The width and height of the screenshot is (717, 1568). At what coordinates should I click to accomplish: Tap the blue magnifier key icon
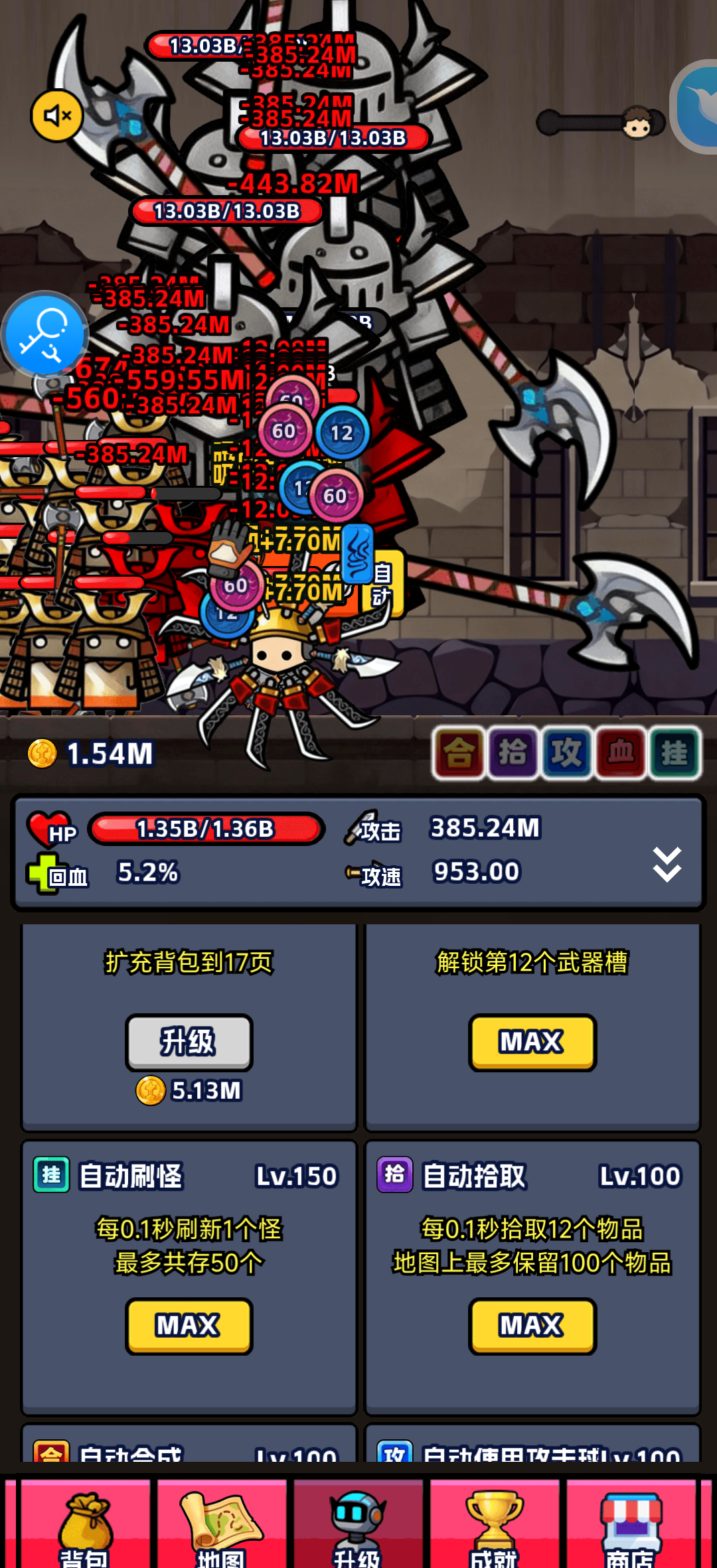pyautogui.click(x=44, y=334)
